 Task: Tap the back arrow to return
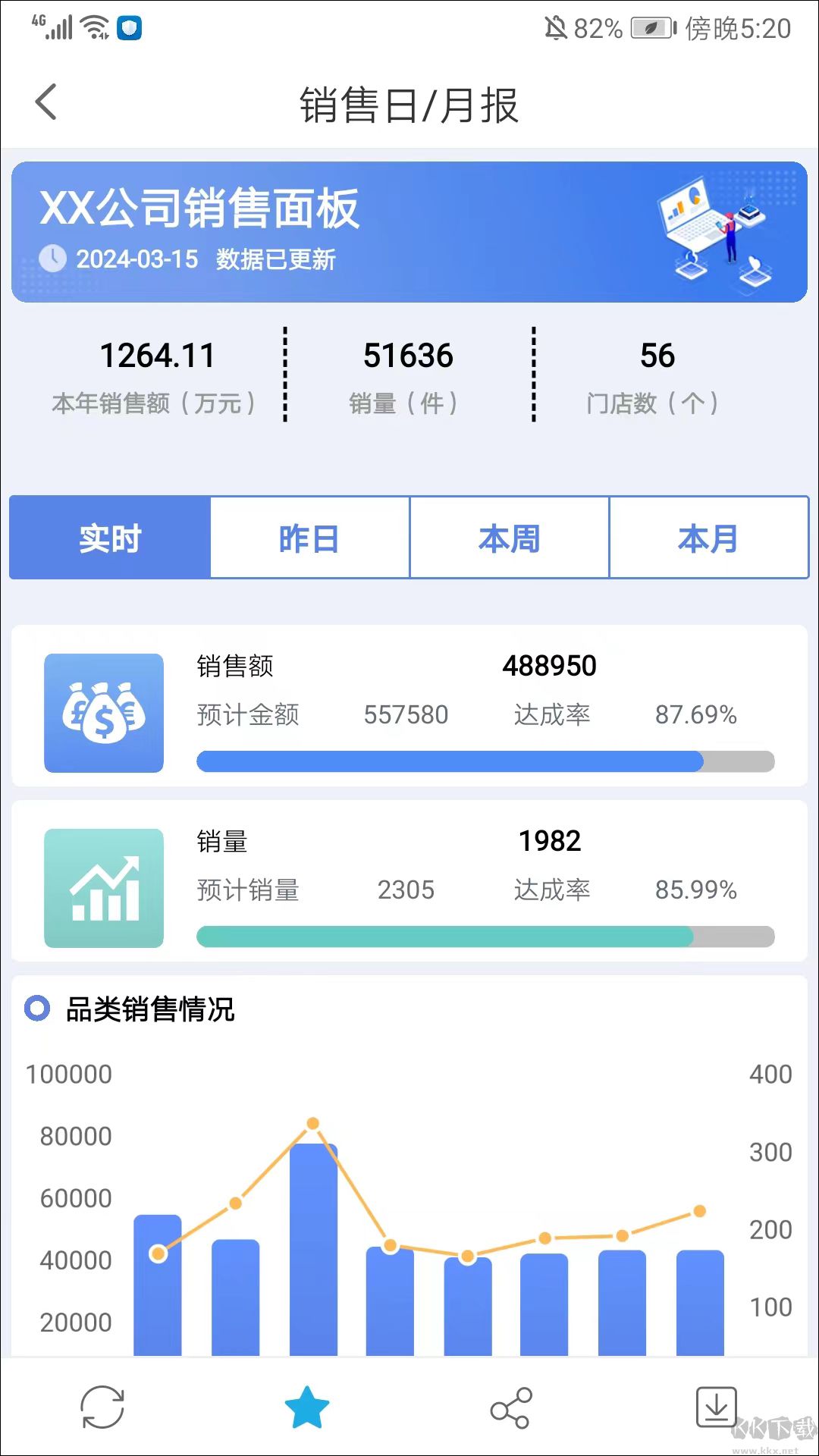click(47, 101)
